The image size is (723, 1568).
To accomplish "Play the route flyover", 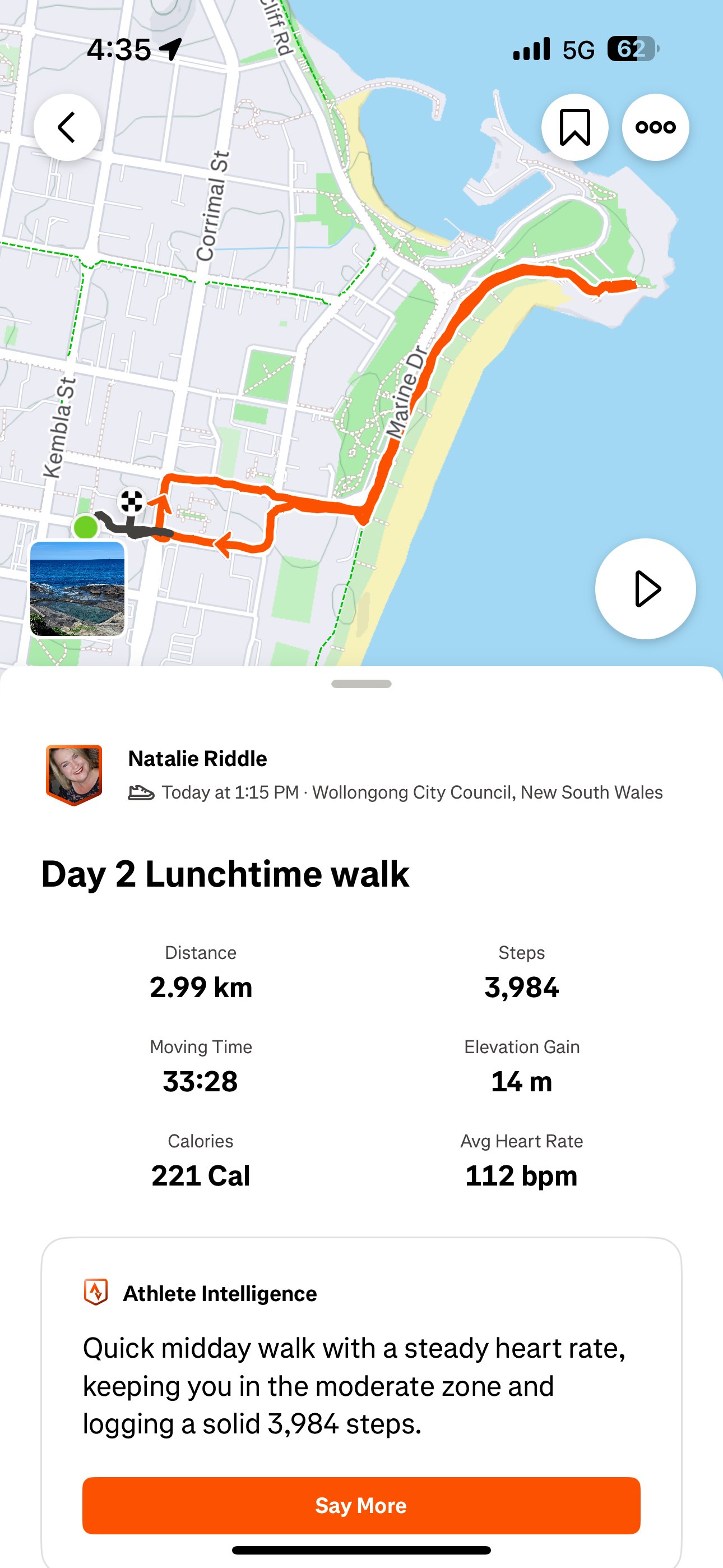I will coord(645,589).
